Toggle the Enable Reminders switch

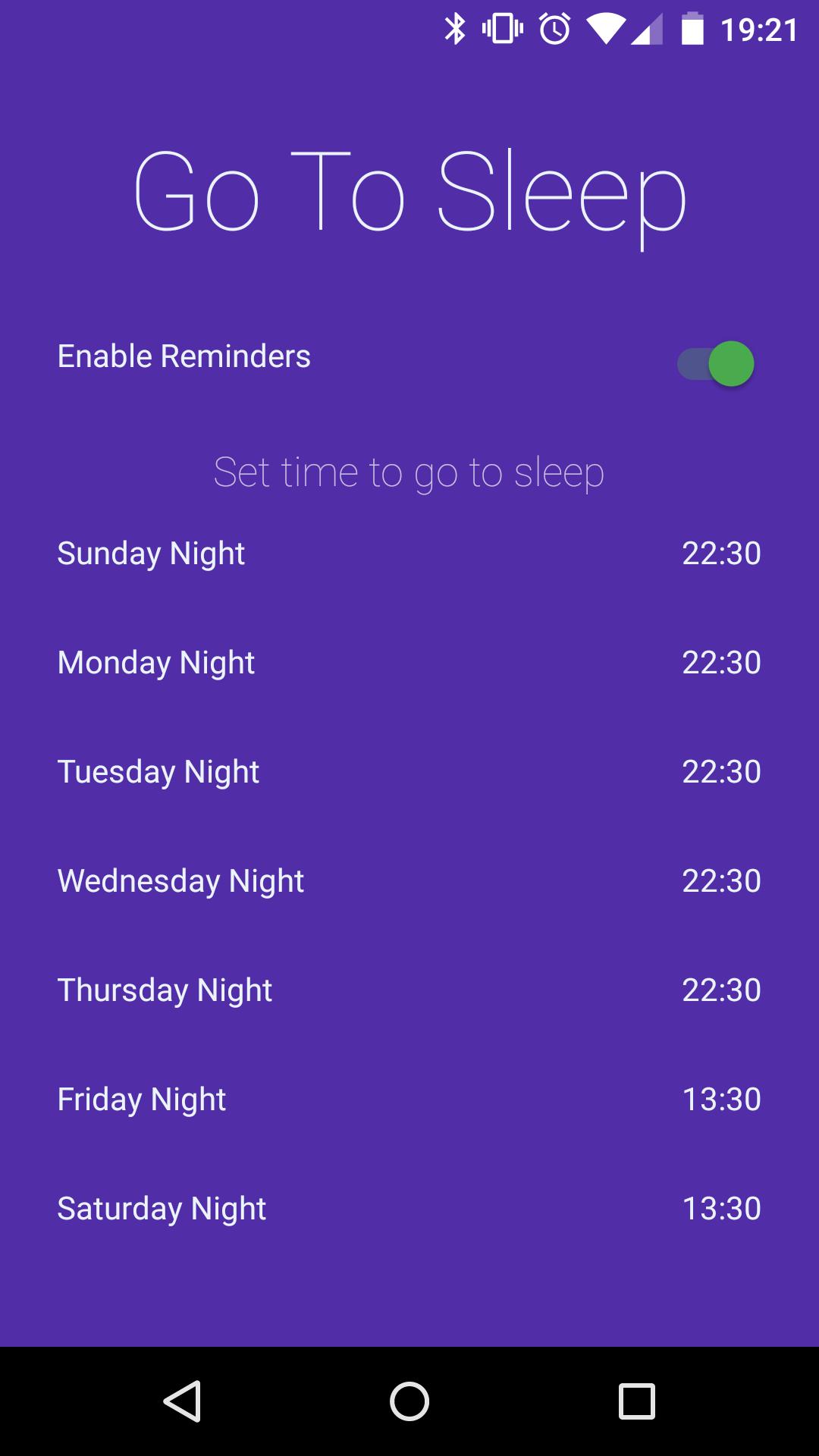pyautogui.click(x=716, y=364)
